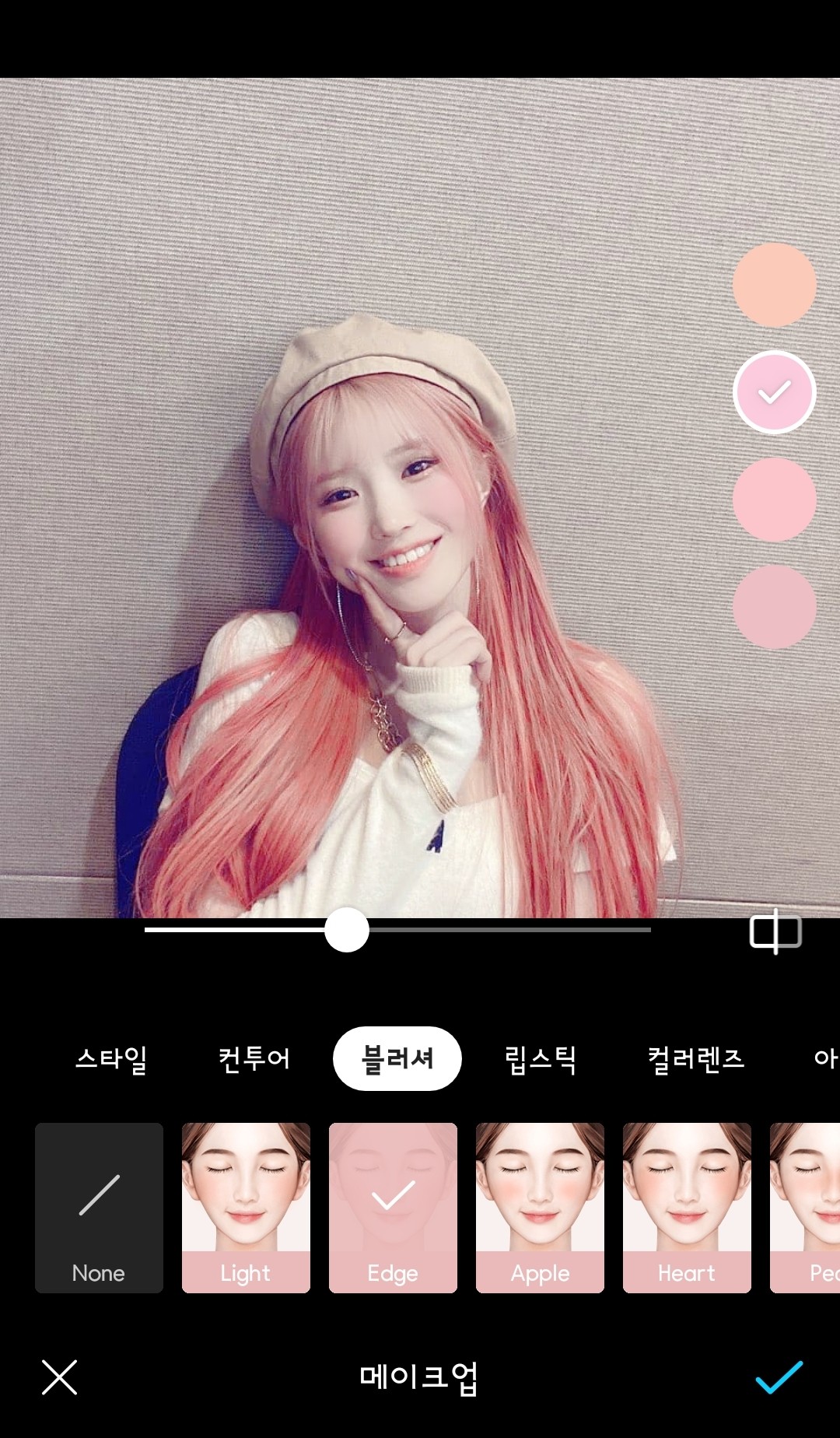Apply the Light blusher style

(x=246, y=1208)
